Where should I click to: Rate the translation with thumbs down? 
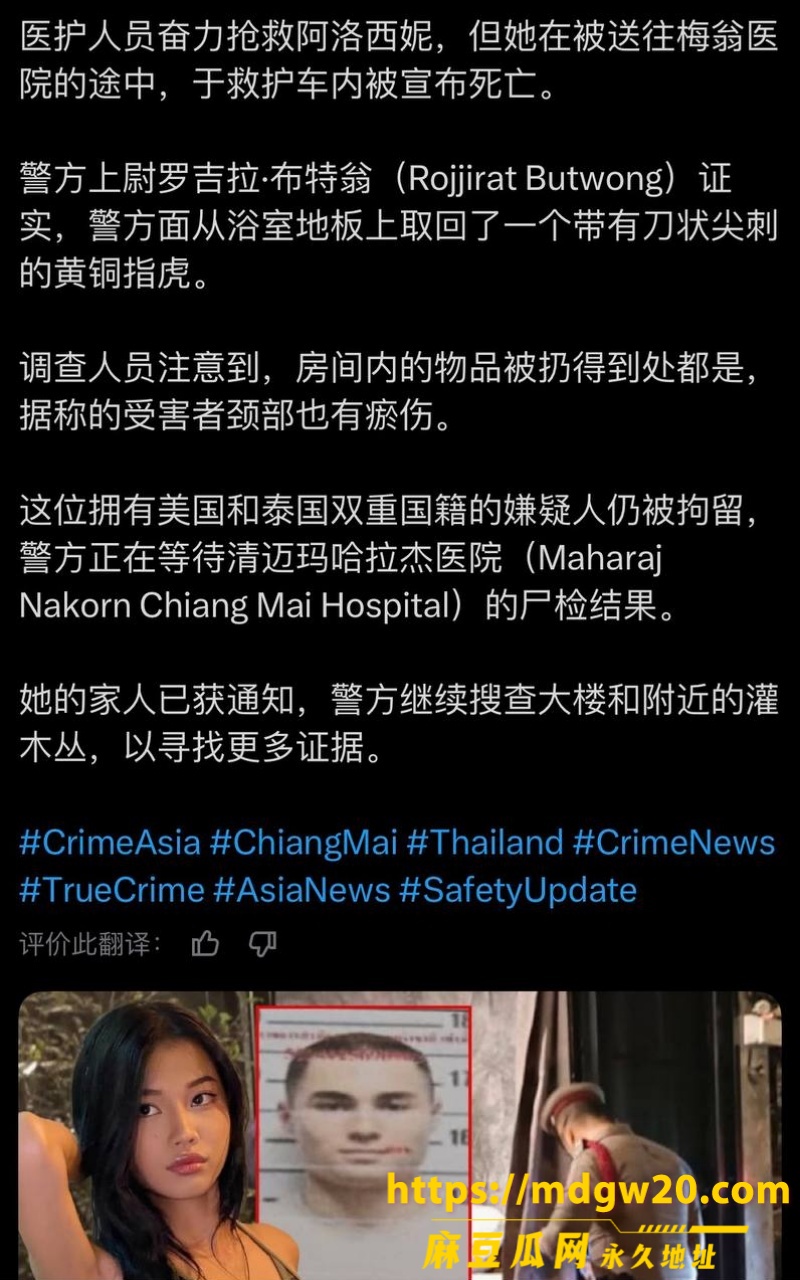point(262,943)
